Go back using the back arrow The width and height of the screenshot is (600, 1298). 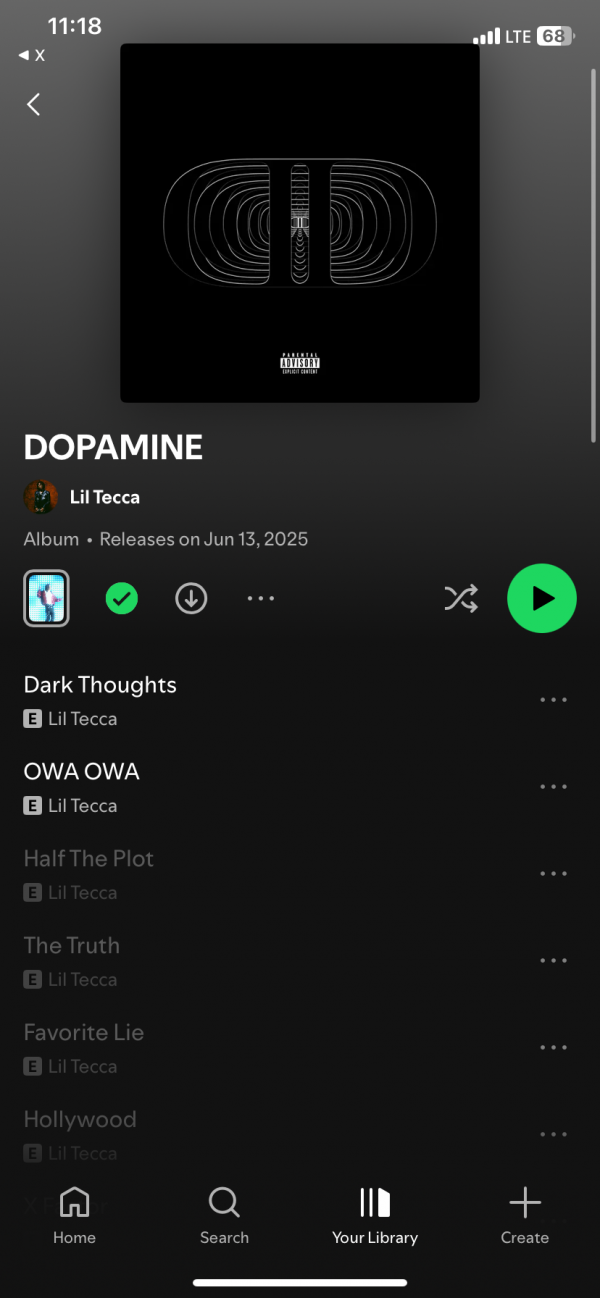(x=34, y=104)
